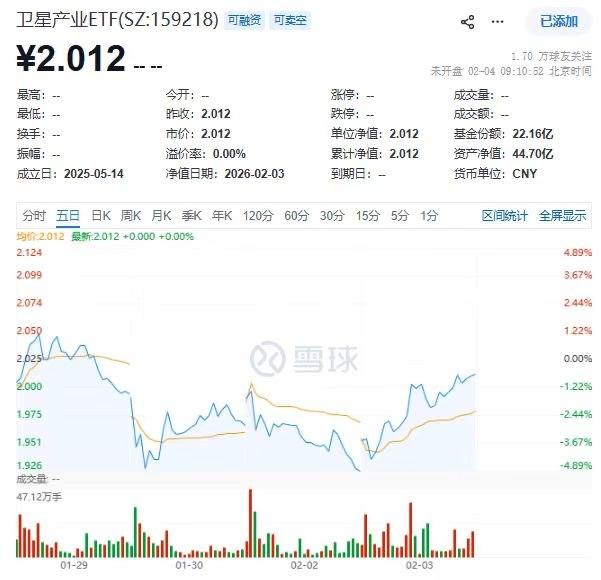Switch chart to 分时 view
This screenshot has height=580, width=601.
pyautogui.click(x=34, y=215)
